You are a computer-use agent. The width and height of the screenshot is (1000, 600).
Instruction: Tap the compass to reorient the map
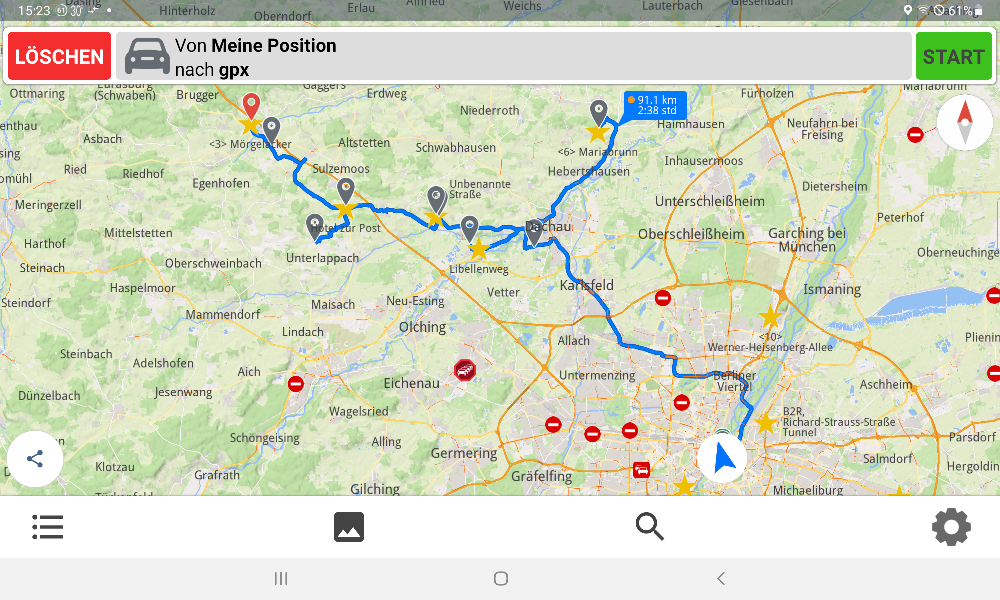tap(965, 123)
